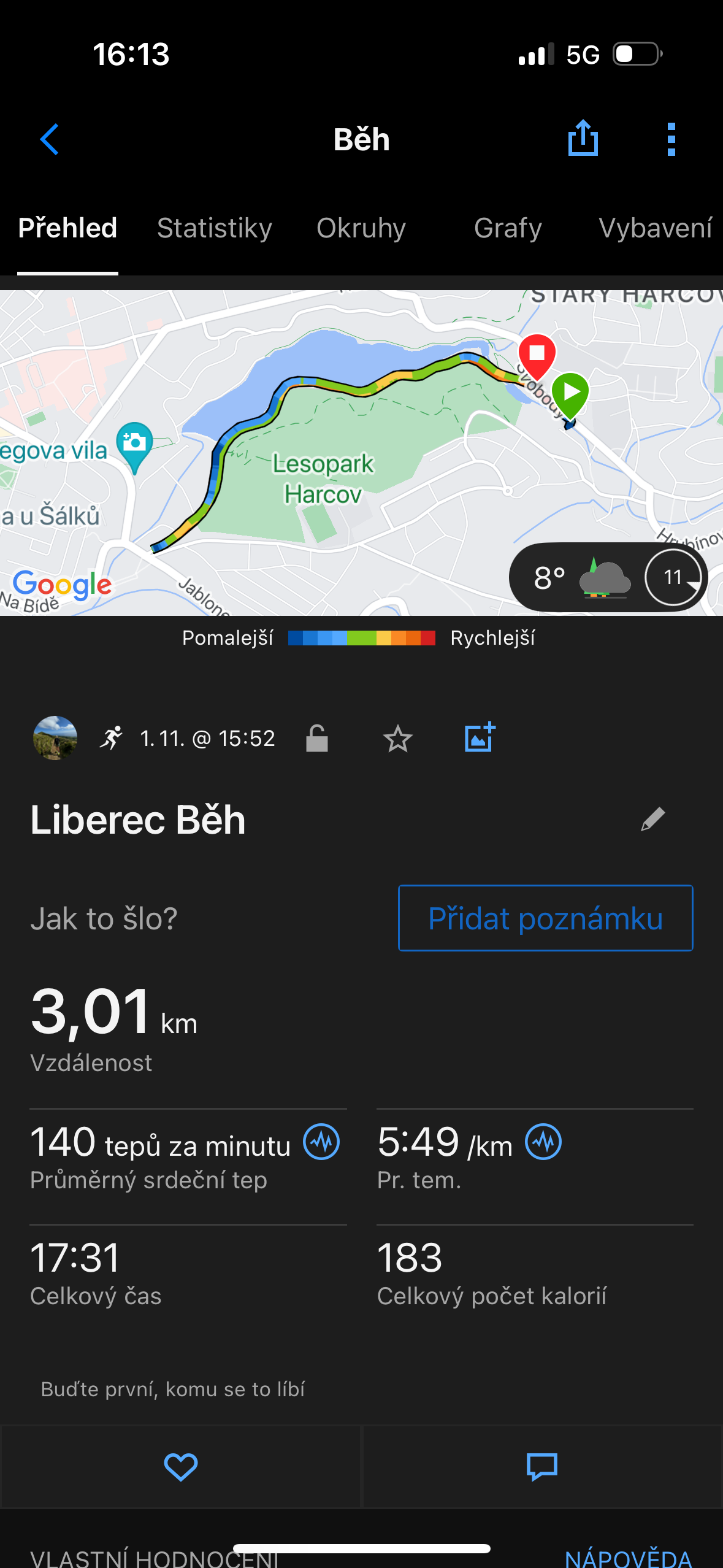The height and width of the screenshot is (1568, 723).
Task: Switch to the Vybavení tab
Action: tap(655, 228)
